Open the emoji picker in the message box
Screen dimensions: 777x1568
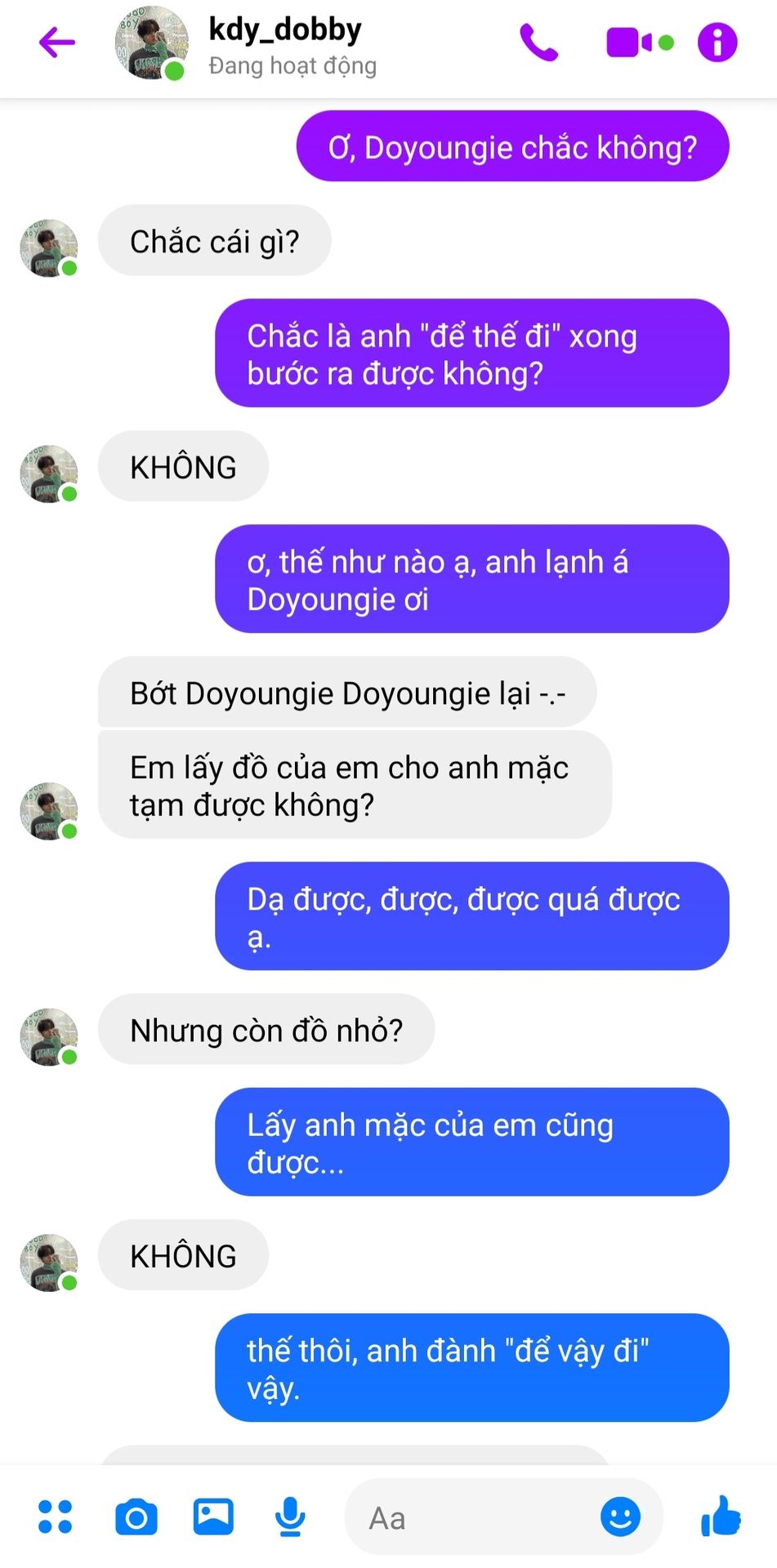coord(620,1517)
